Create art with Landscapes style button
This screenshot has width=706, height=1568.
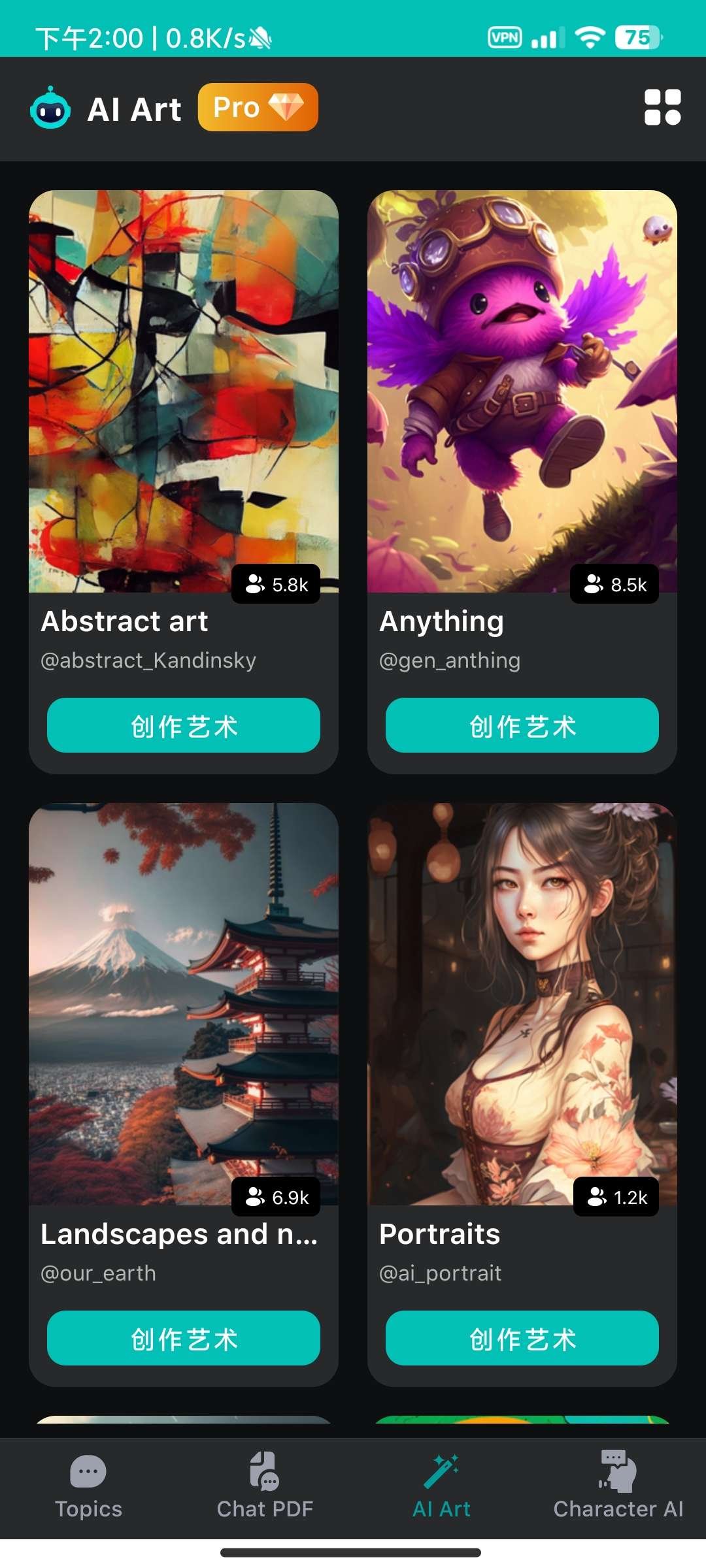tap(184, 1338)
